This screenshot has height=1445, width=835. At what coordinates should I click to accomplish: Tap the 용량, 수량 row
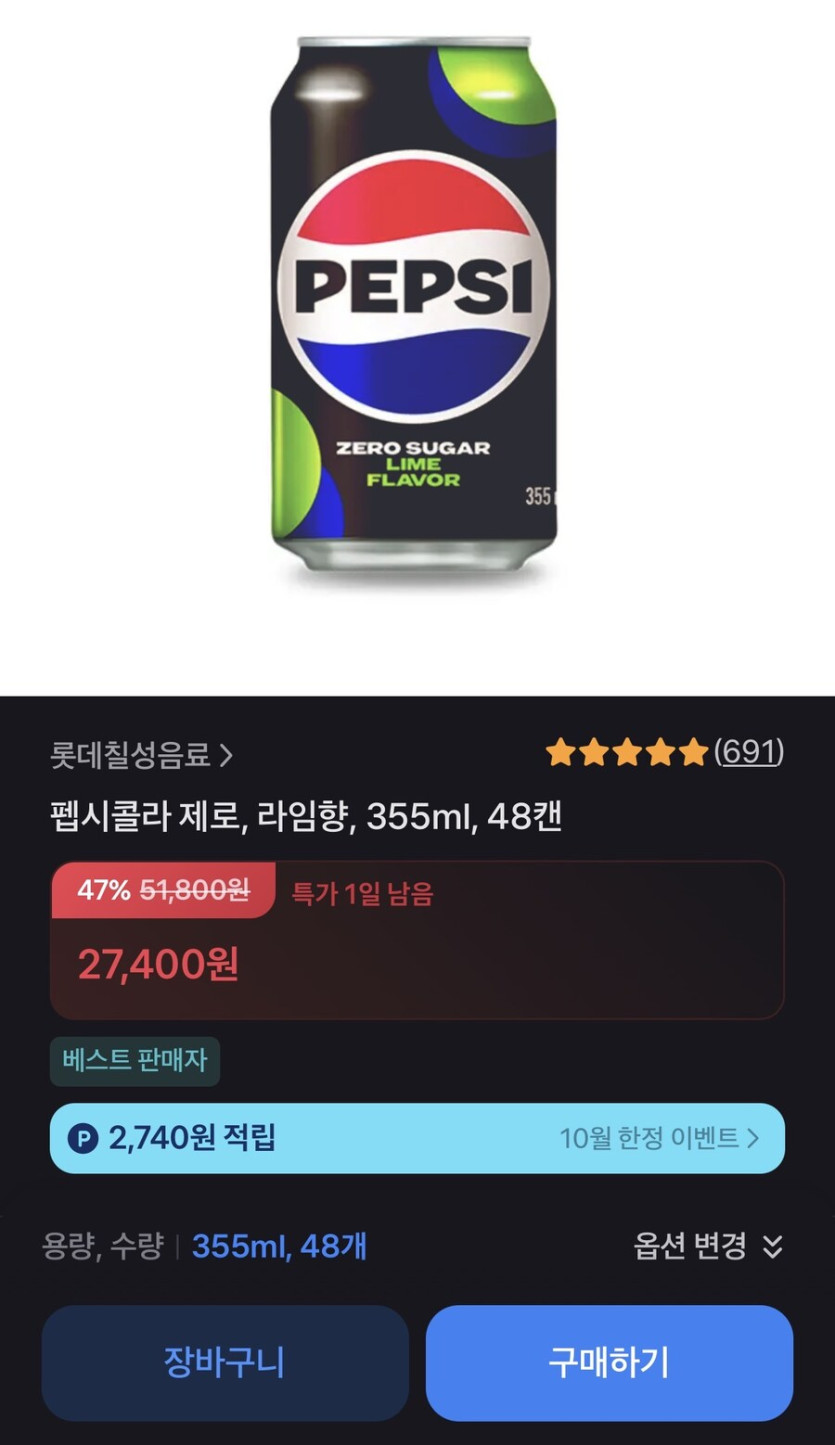[103, 1247]
